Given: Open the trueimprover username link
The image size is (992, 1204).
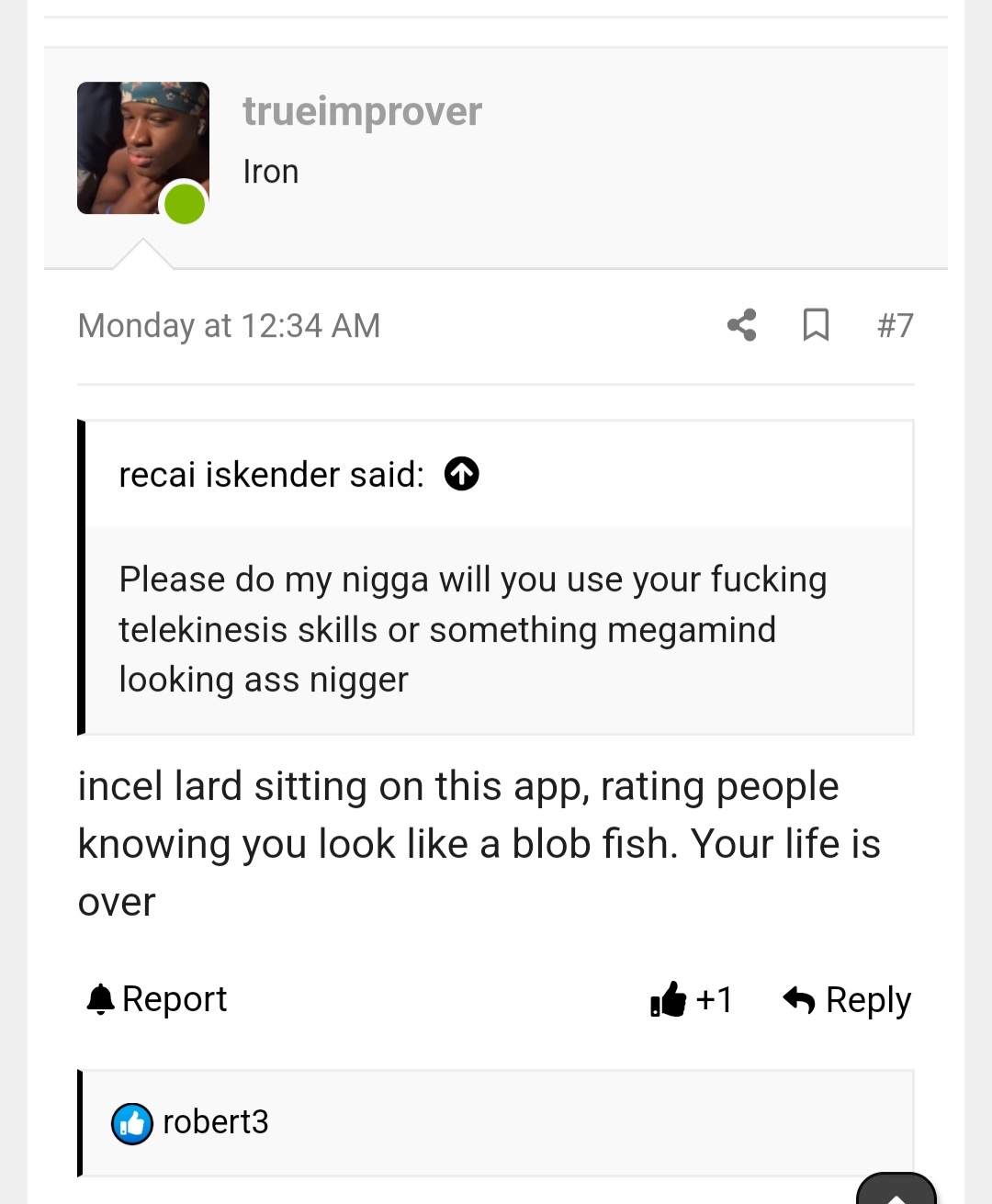Looking at the screenshot, I should click(362, 112).
